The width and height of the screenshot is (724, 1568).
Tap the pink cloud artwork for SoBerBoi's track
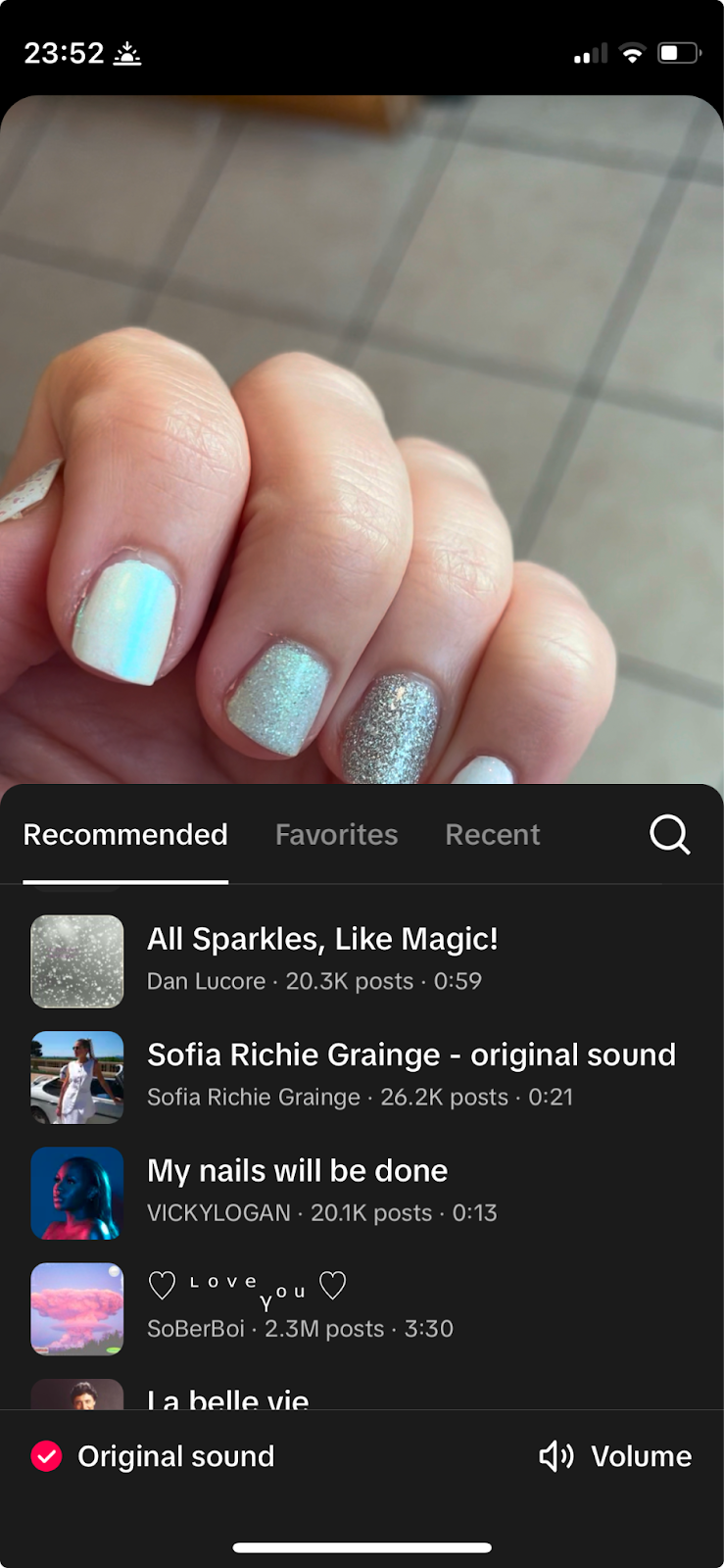click(x=76, y=1308)
